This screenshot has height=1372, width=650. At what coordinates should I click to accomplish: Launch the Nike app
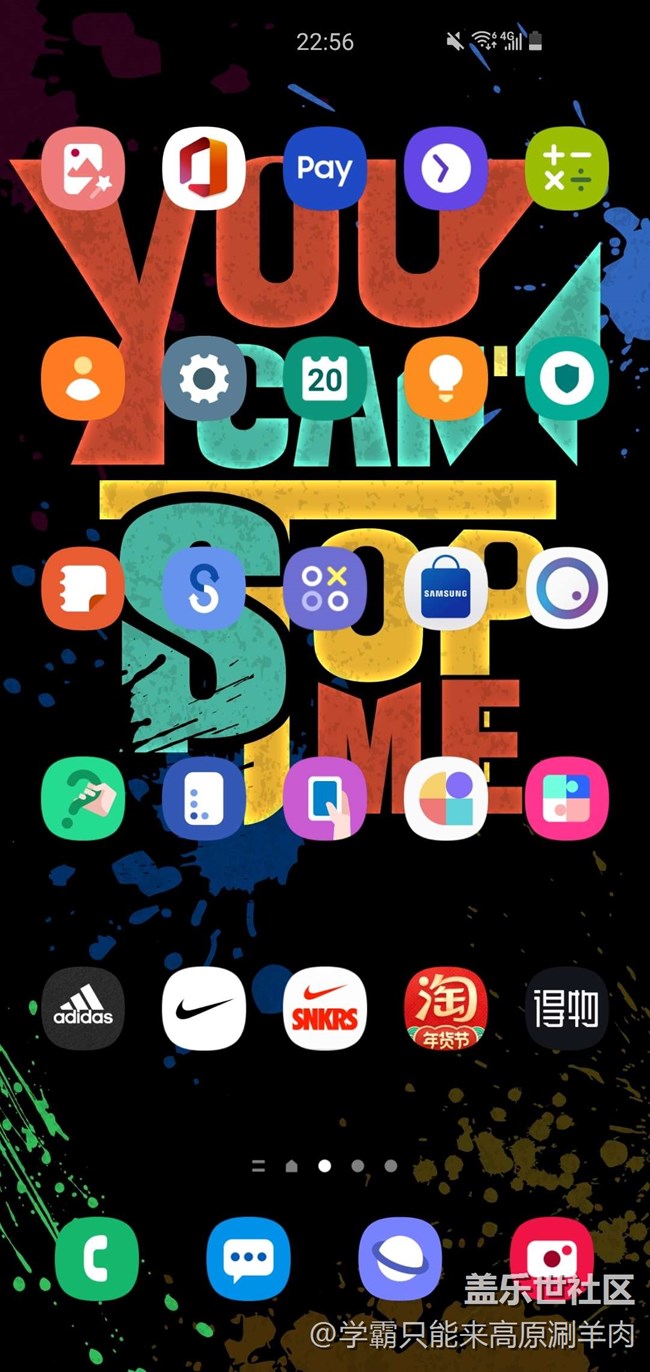203,1008
